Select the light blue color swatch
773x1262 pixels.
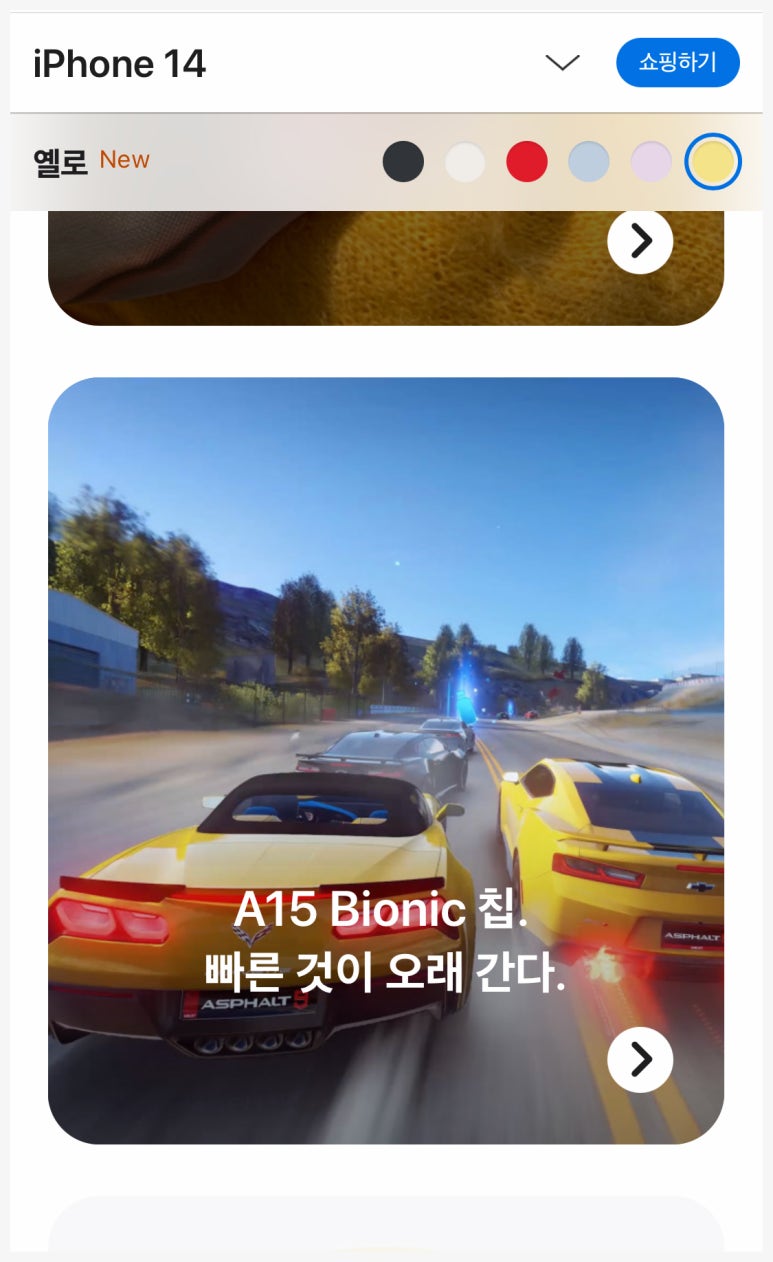click(x=589, y=161)
